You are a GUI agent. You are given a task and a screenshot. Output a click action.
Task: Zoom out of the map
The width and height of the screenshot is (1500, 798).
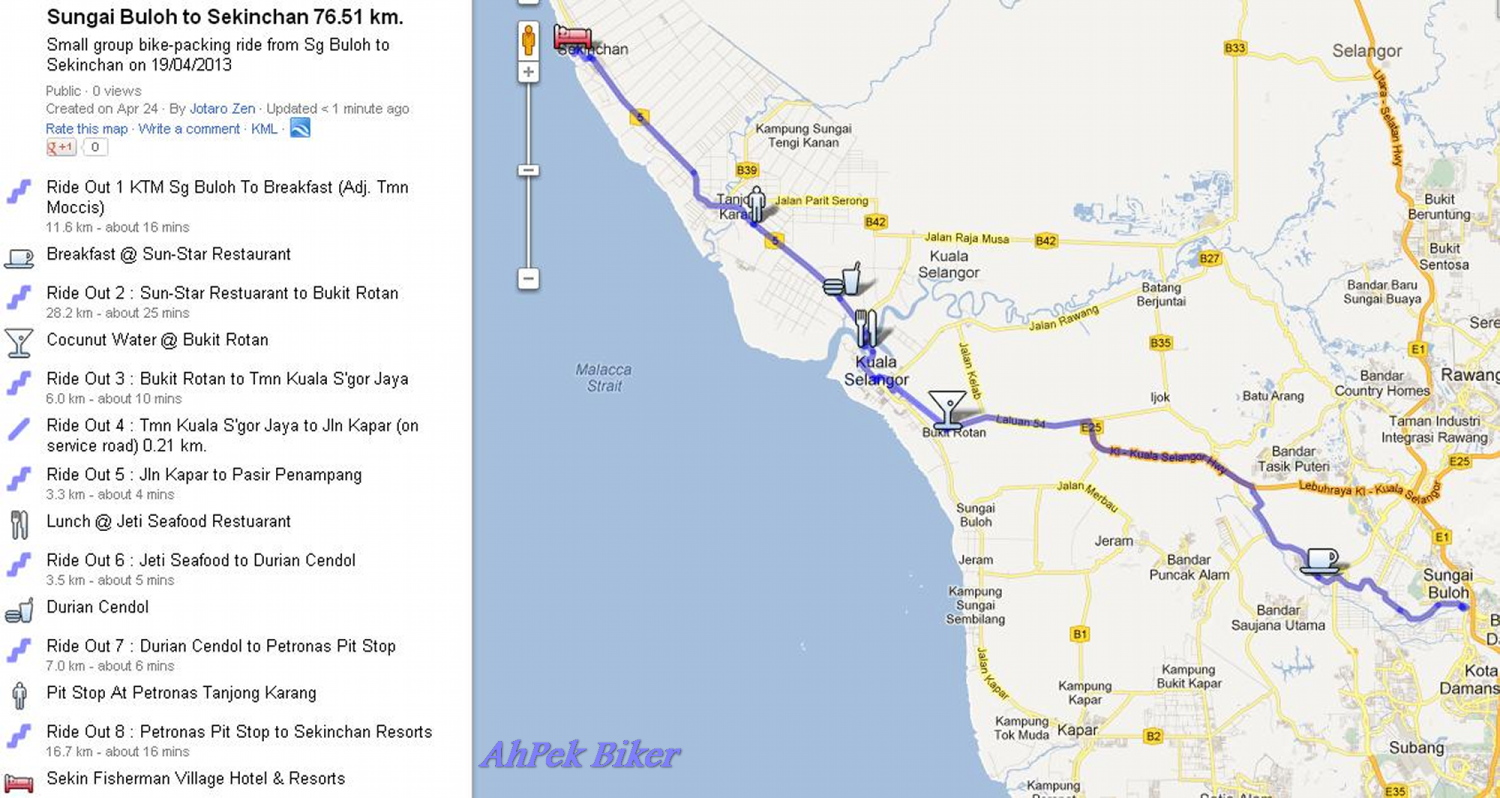528,278
